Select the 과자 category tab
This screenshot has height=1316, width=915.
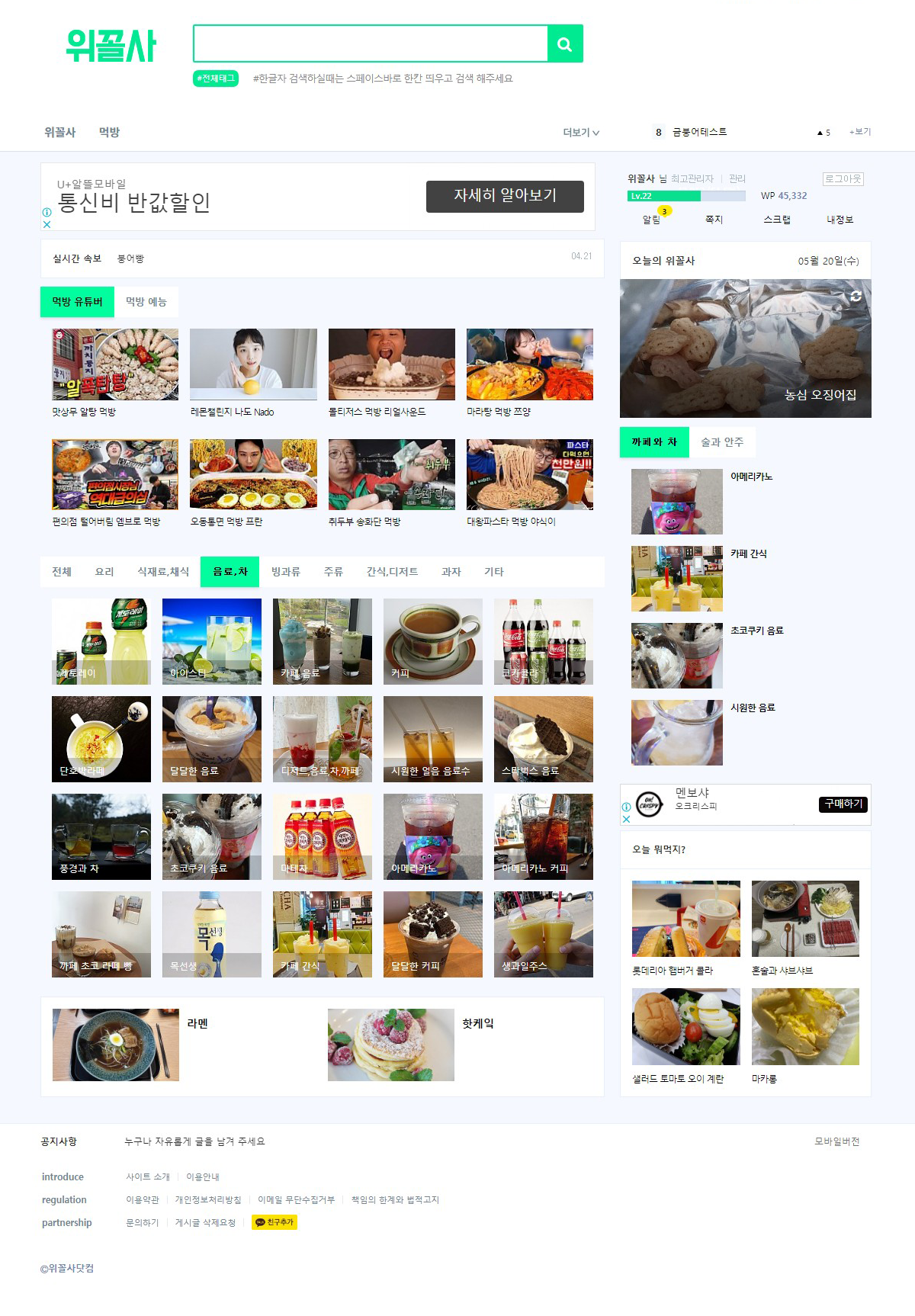(451, 572)
